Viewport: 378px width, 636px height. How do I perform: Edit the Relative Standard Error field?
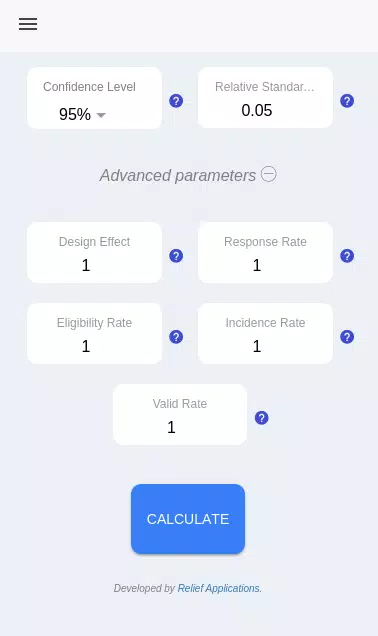click(x=265, y=98)
